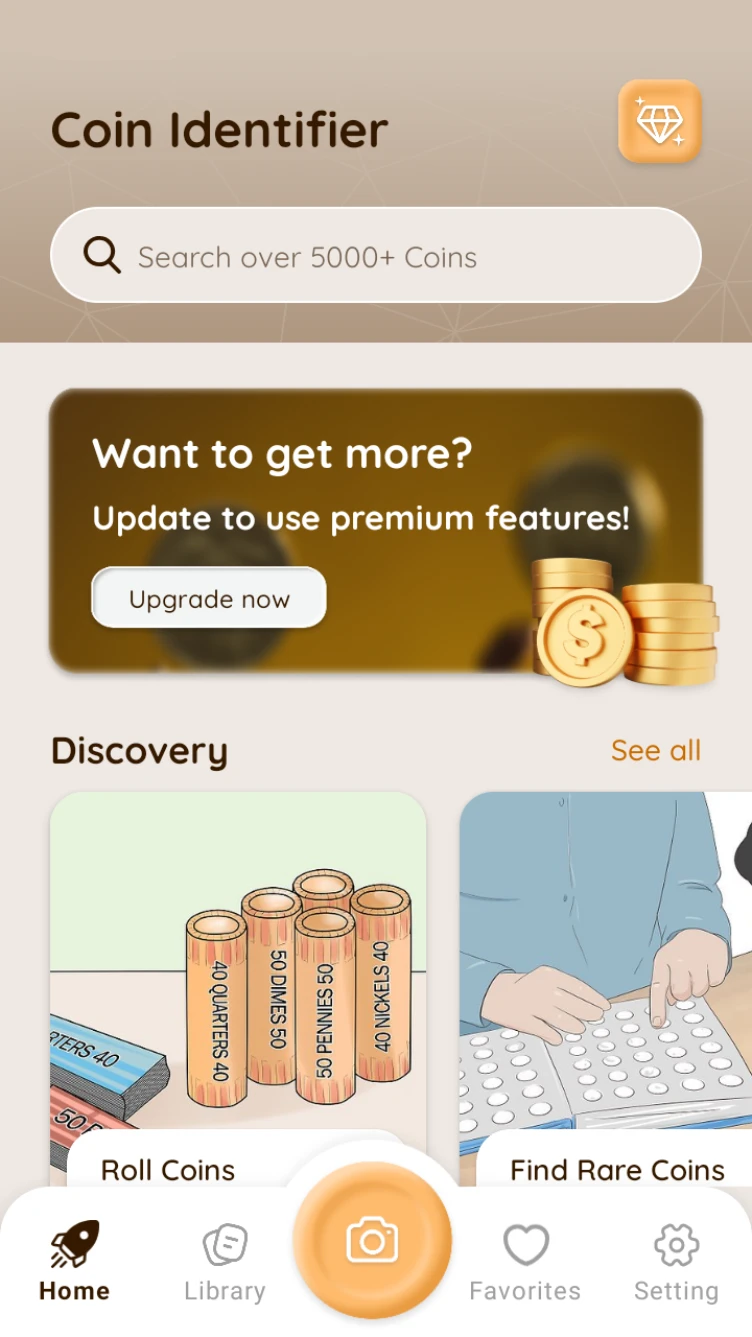Switch to the Library tab

click(225, 1260)
